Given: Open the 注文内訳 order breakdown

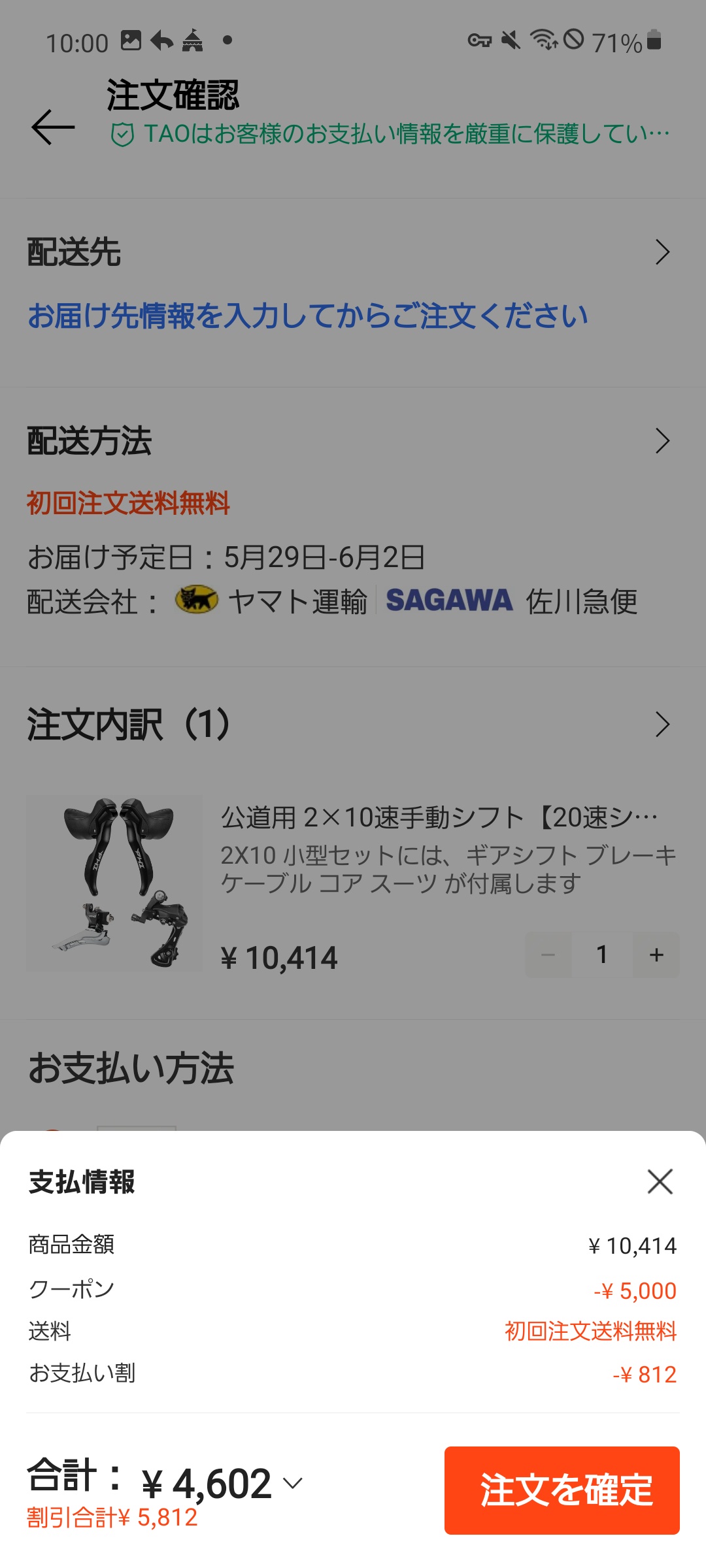Looking at the screenshot, I should point(662,725).
